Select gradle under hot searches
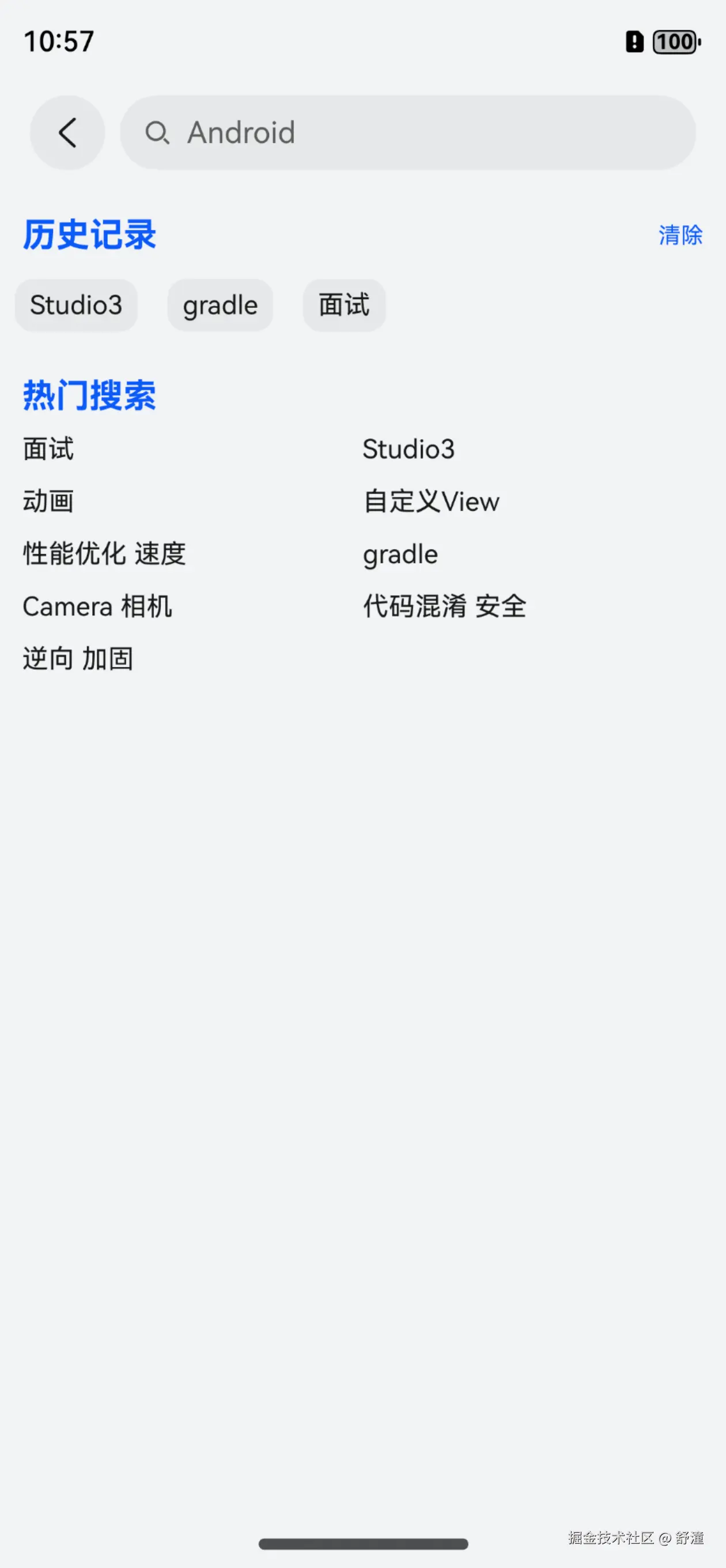 point(399,554)
